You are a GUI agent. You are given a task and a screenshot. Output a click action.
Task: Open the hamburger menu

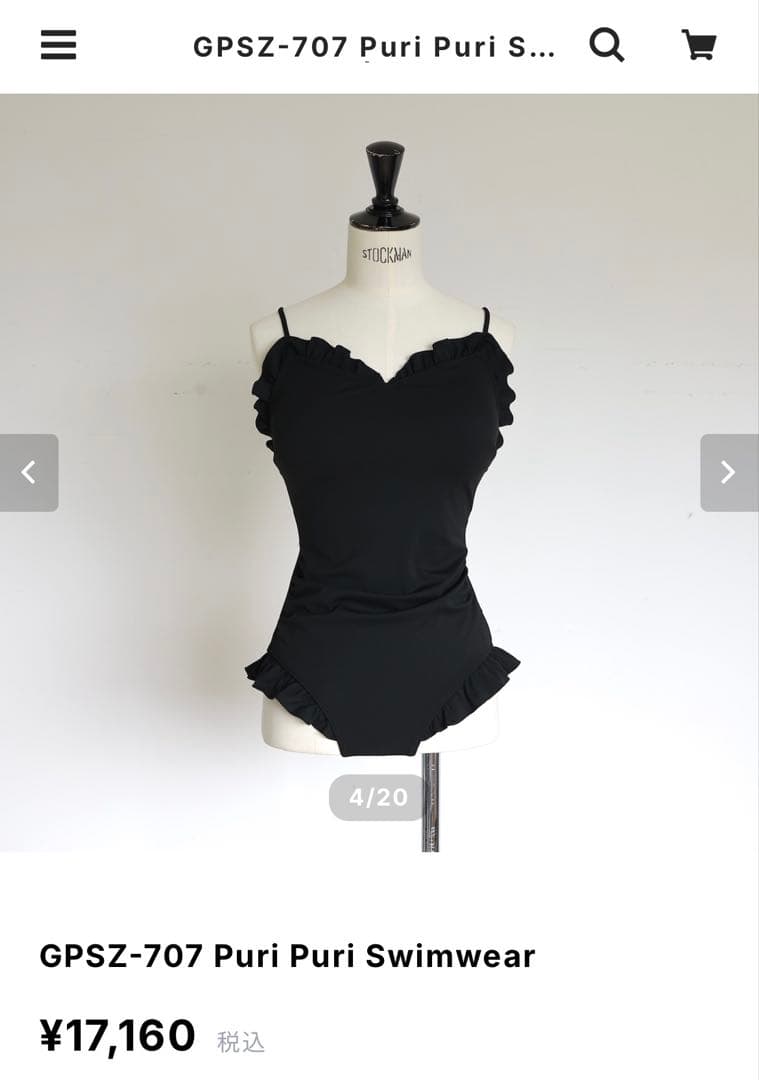coord(58,45)
